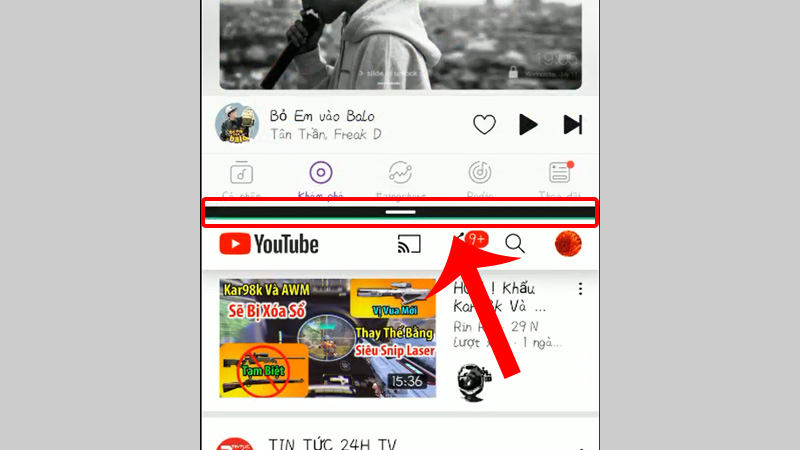Open the Bỏ Em vào Balo mini player
The width and height of the screenshot is (800, 450).
(x=330, y=125)
